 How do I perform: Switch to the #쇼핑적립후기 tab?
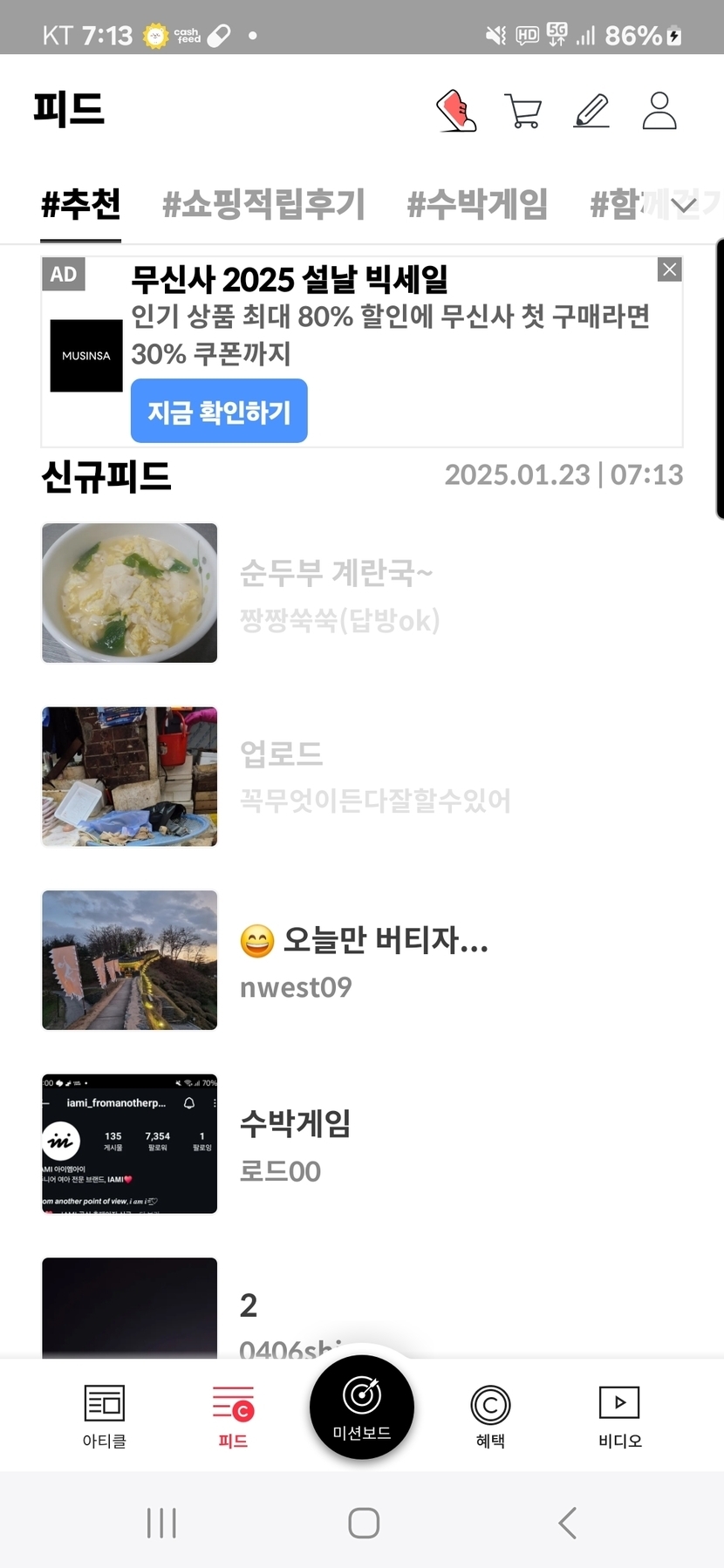click(263, 205)
